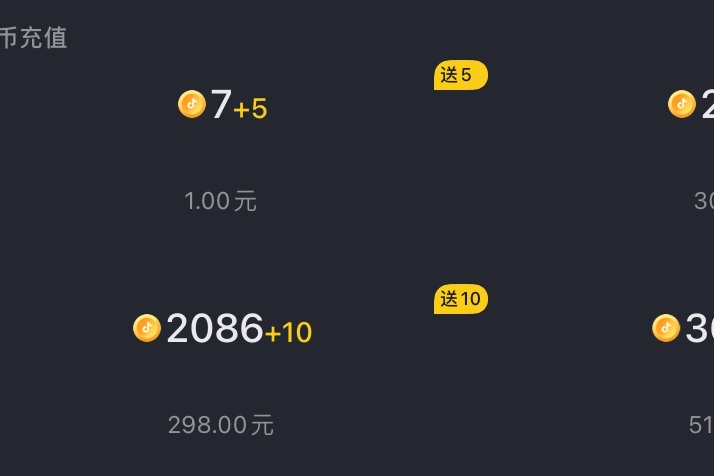Choose the 2086+10 coins package for 298.00元
This screenshot has width=714, height=476.
(222, 372)
